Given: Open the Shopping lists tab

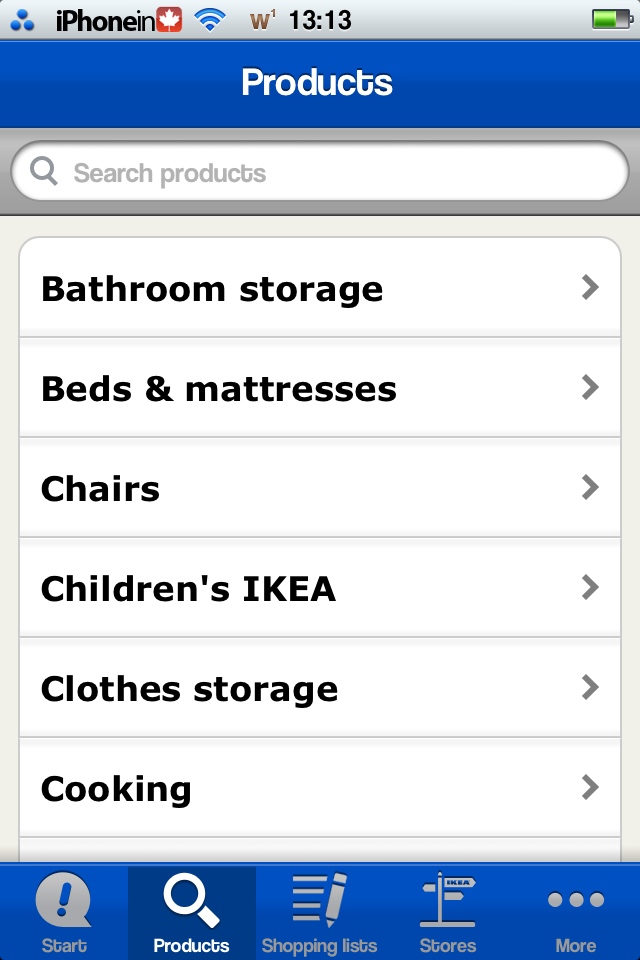Looking at the screenshot, I should (x=320, y=912).
